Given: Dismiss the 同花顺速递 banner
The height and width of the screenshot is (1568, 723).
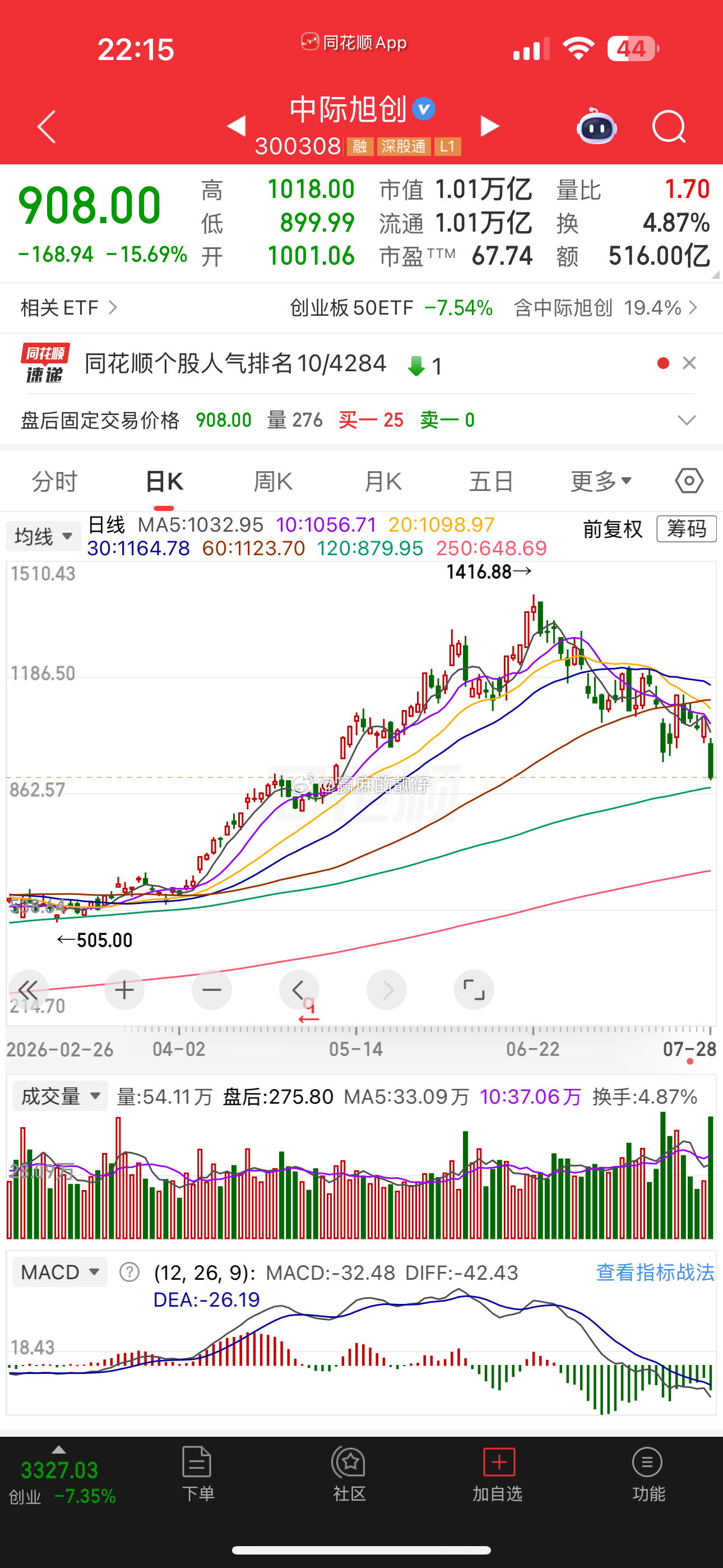Looking at the screenshot, I should click(x=689, y=363).
